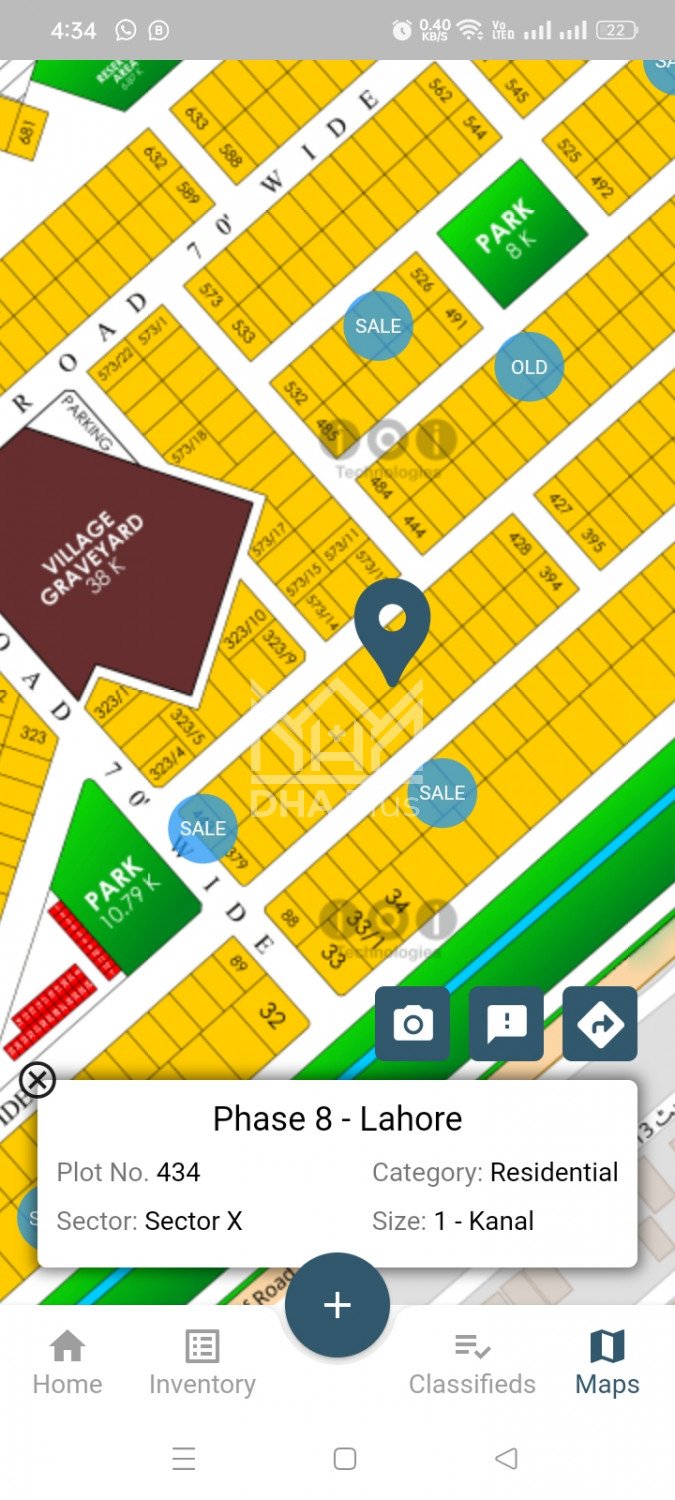This screenshot has width=675, height=1500.
Task: Tap the camera icon button
Action: pos(412,1023)
